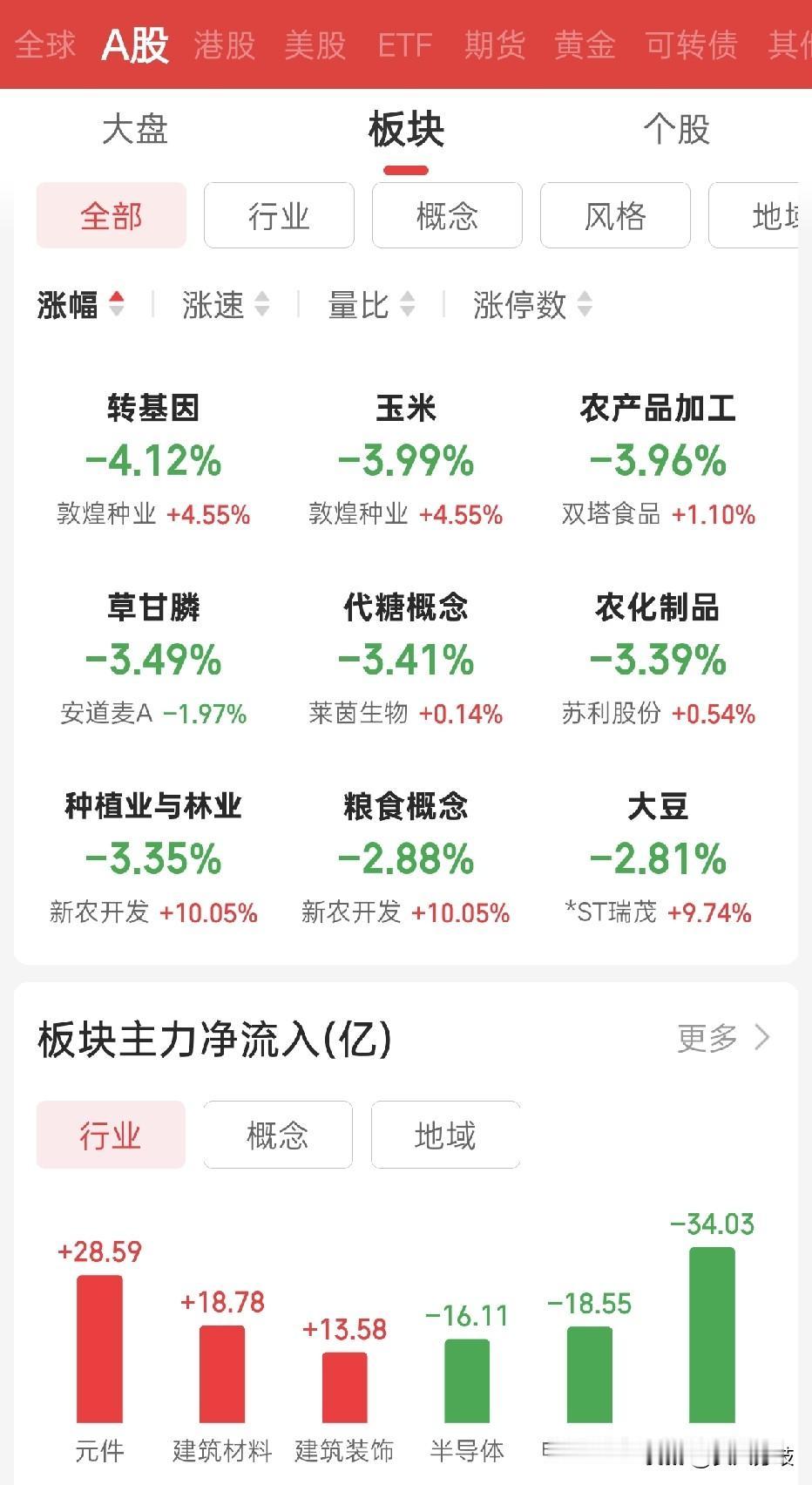The image size is (812, 1485).
Task: Open the 美股 top tab
Action: (315, 44)
